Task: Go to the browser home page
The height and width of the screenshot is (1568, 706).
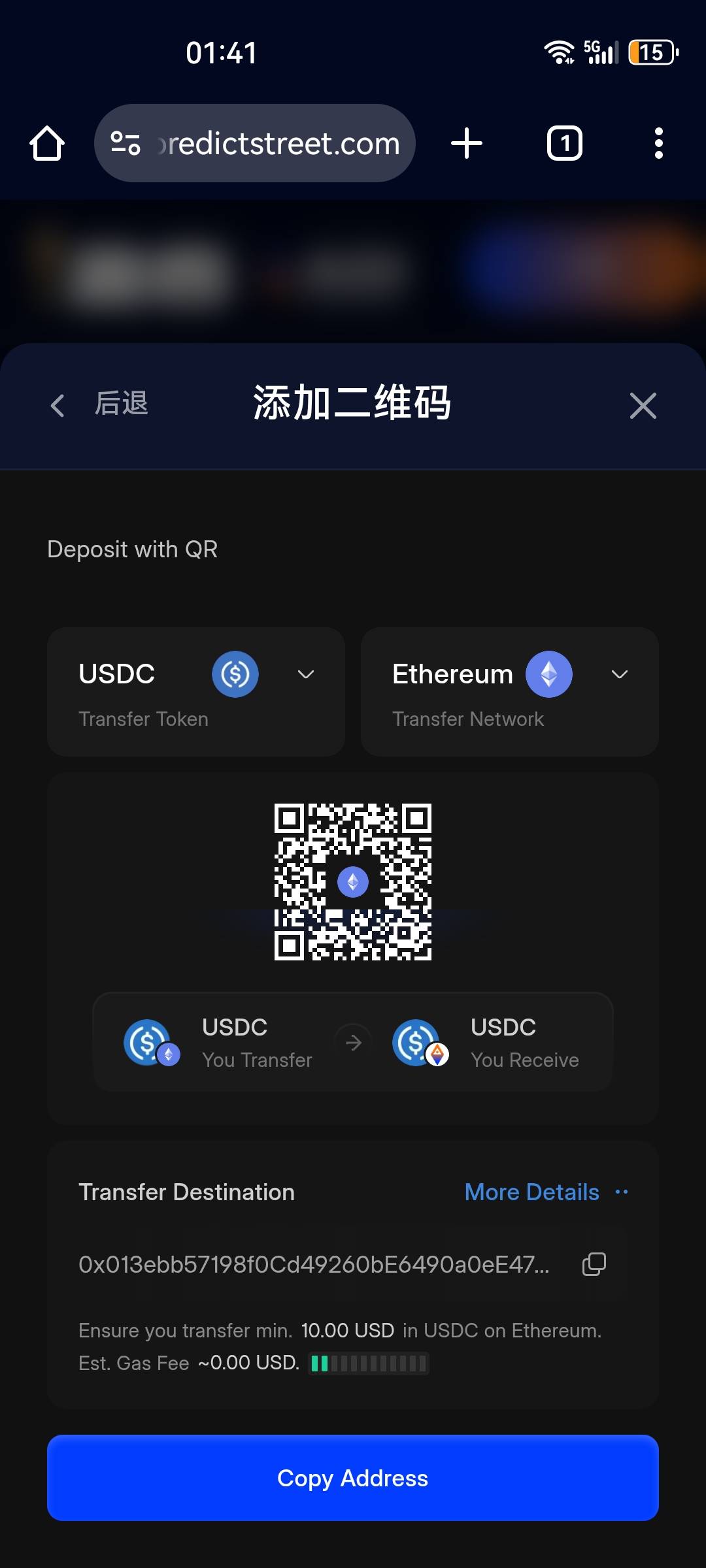Action: 47,143
